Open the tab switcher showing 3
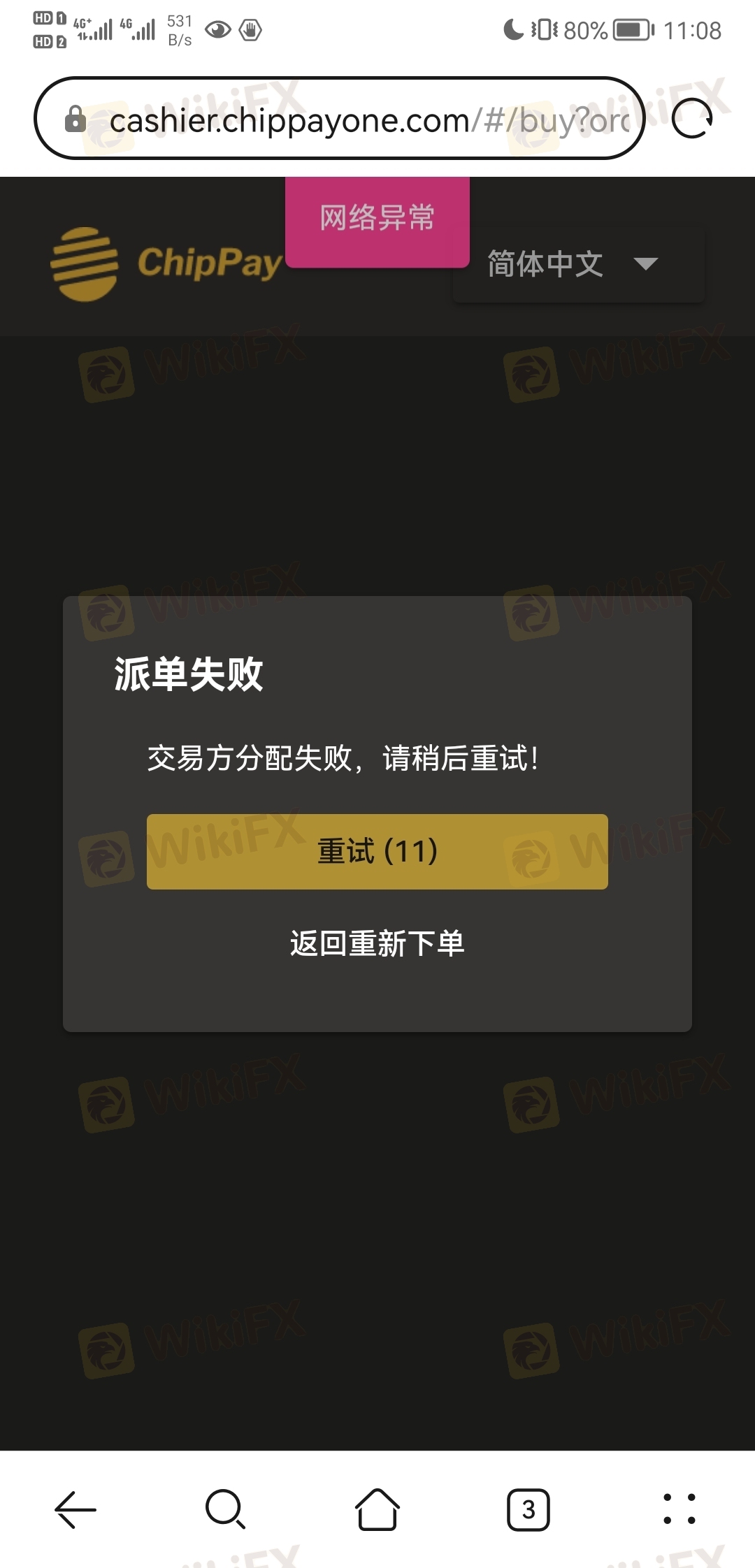Viewport: 755px width, 1568px height. coord(528,1509)
